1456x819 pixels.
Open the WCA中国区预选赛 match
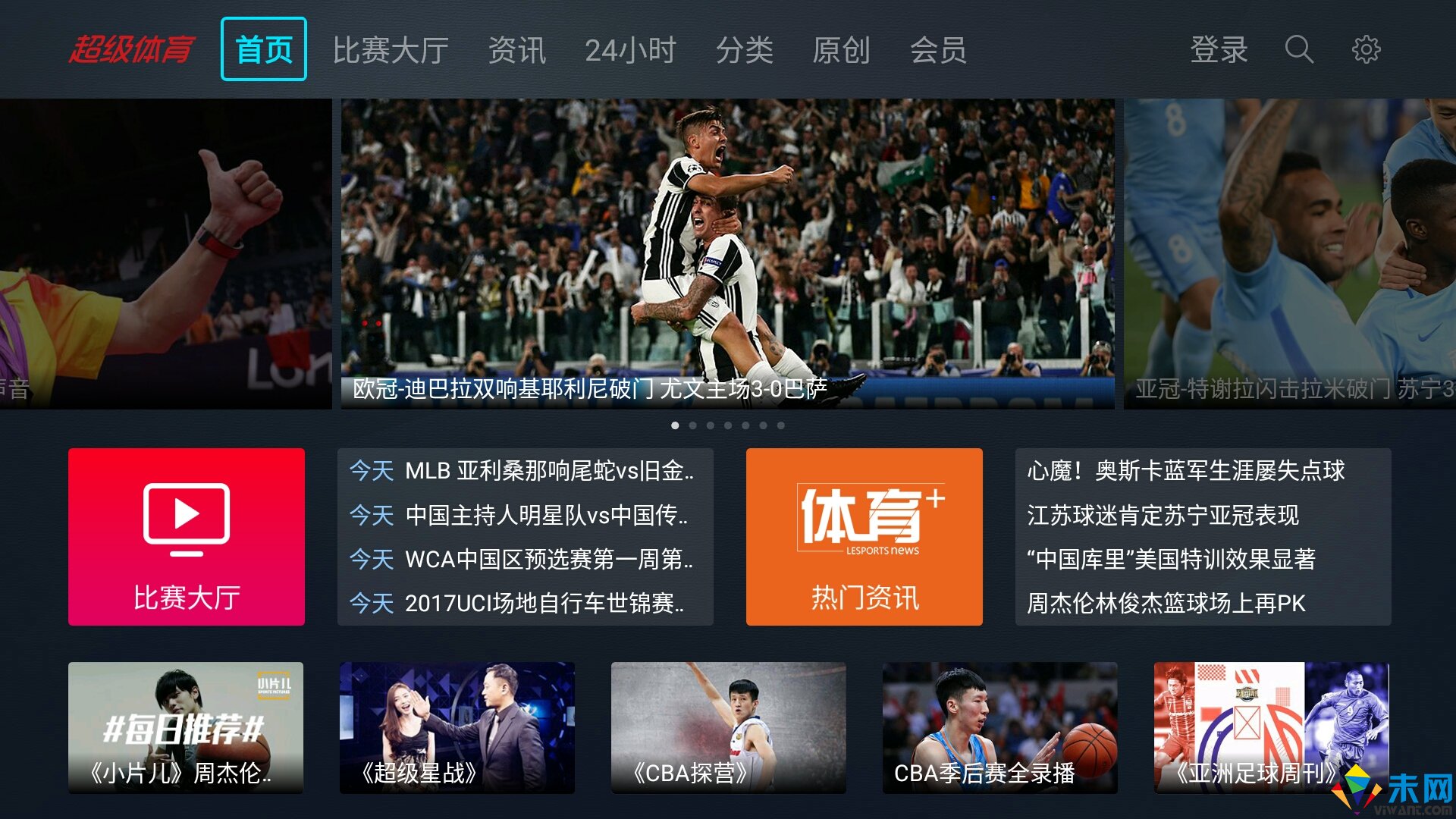click(x=525, y=560)
